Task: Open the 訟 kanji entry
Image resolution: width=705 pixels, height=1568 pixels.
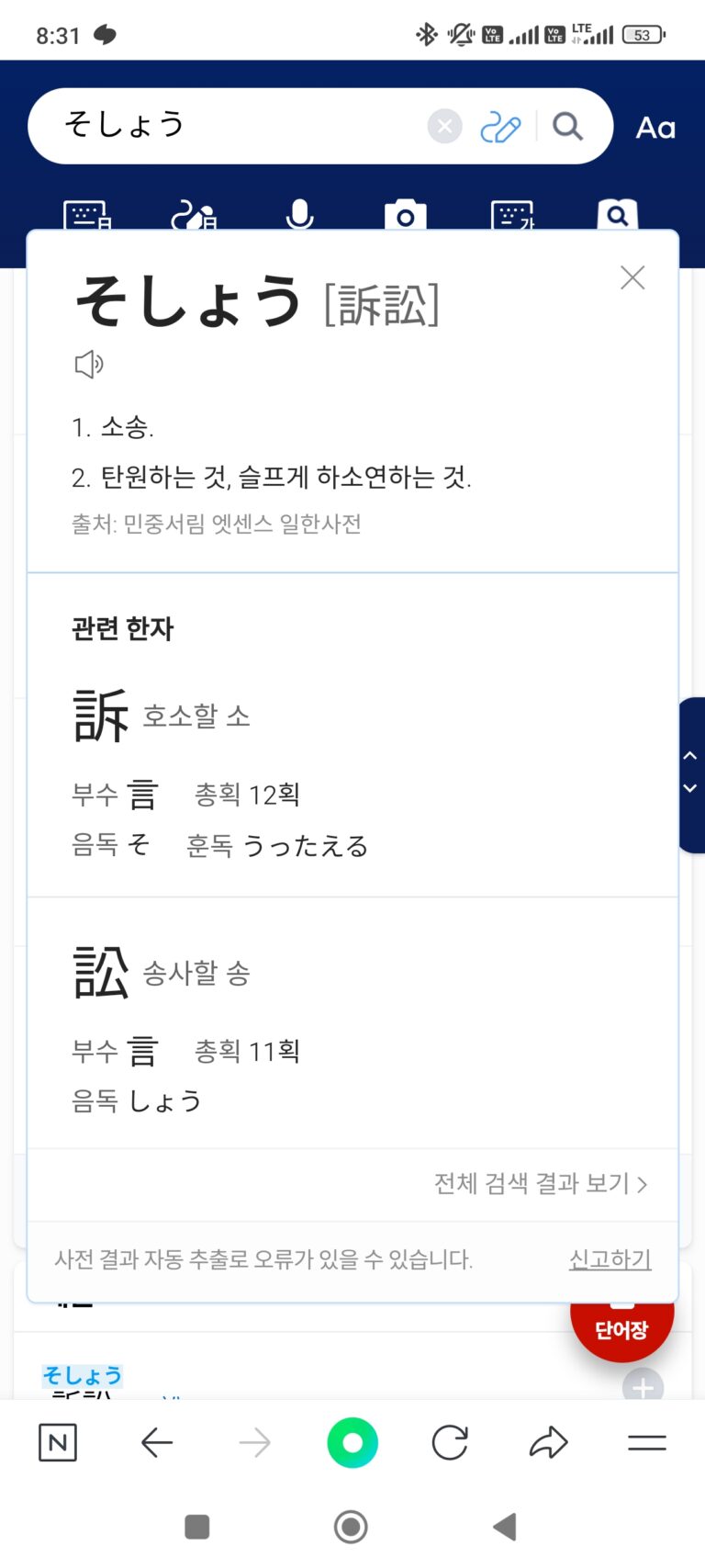Action: (x=101, y=973)
